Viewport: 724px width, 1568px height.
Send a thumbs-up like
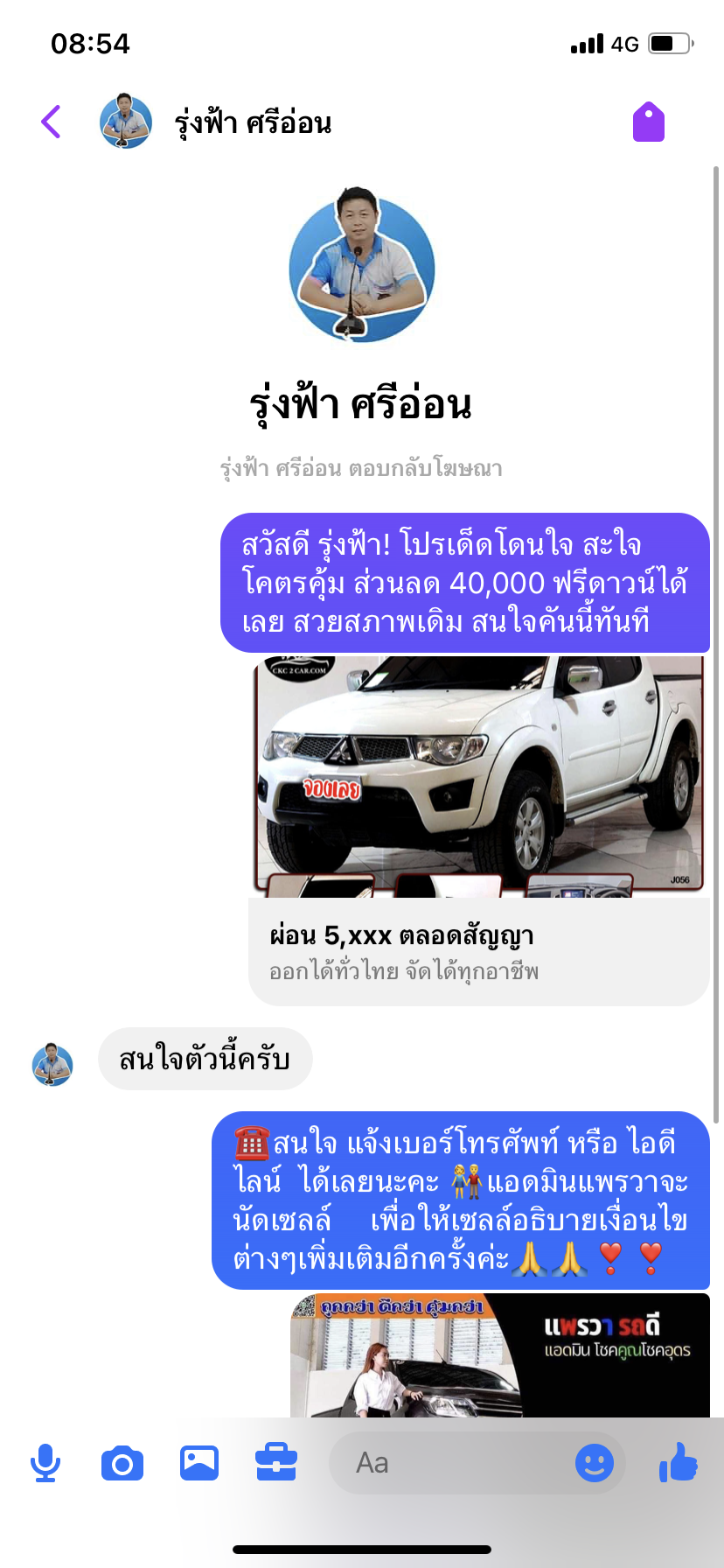[x=679, y=1462]
